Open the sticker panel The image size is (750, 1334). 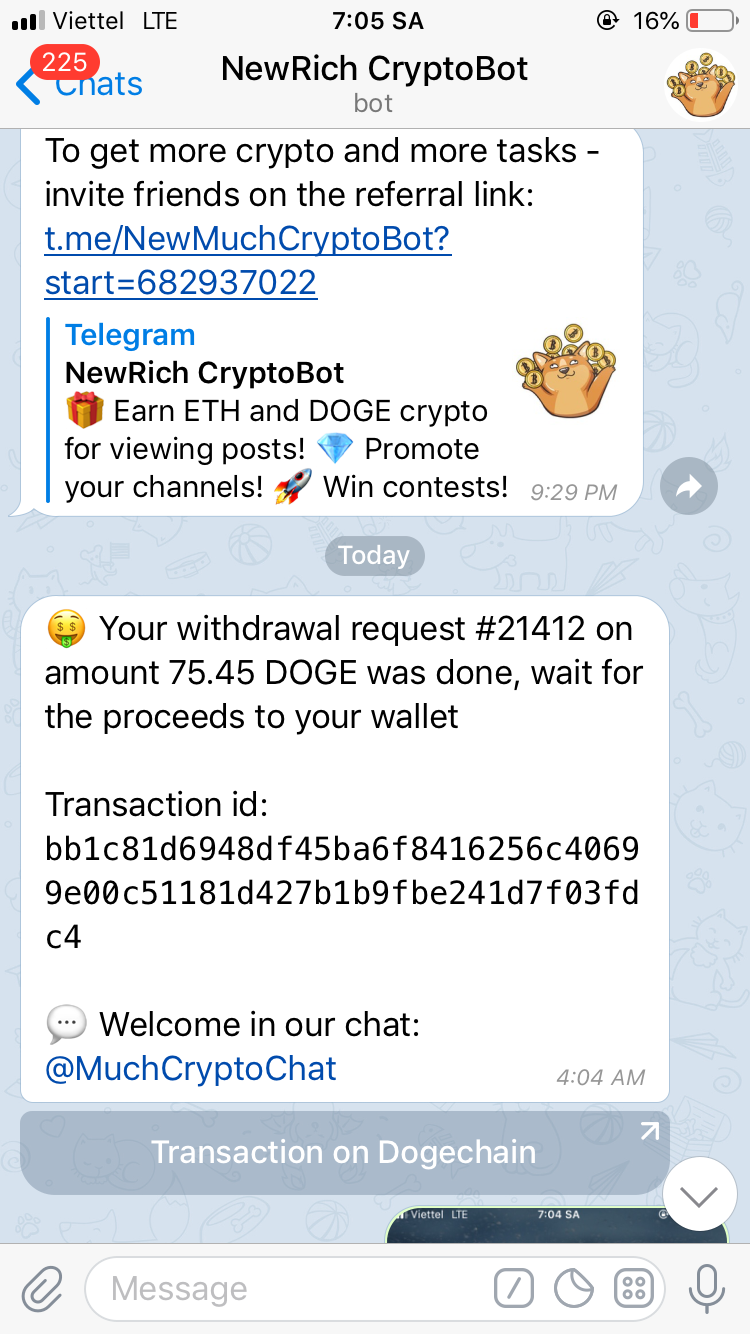[574, 1289]
